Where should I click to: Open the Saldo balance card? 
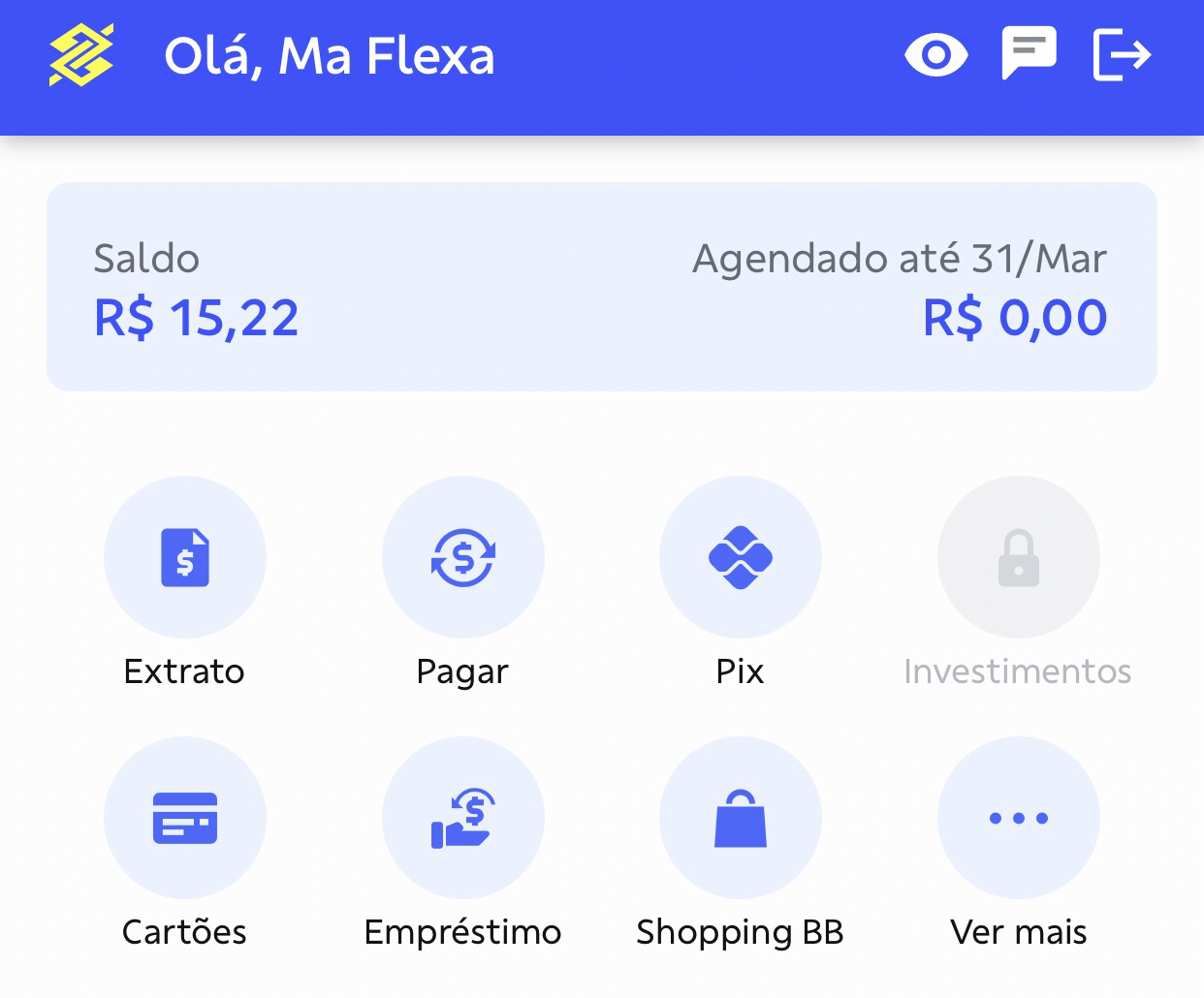[x=601, y=287]
